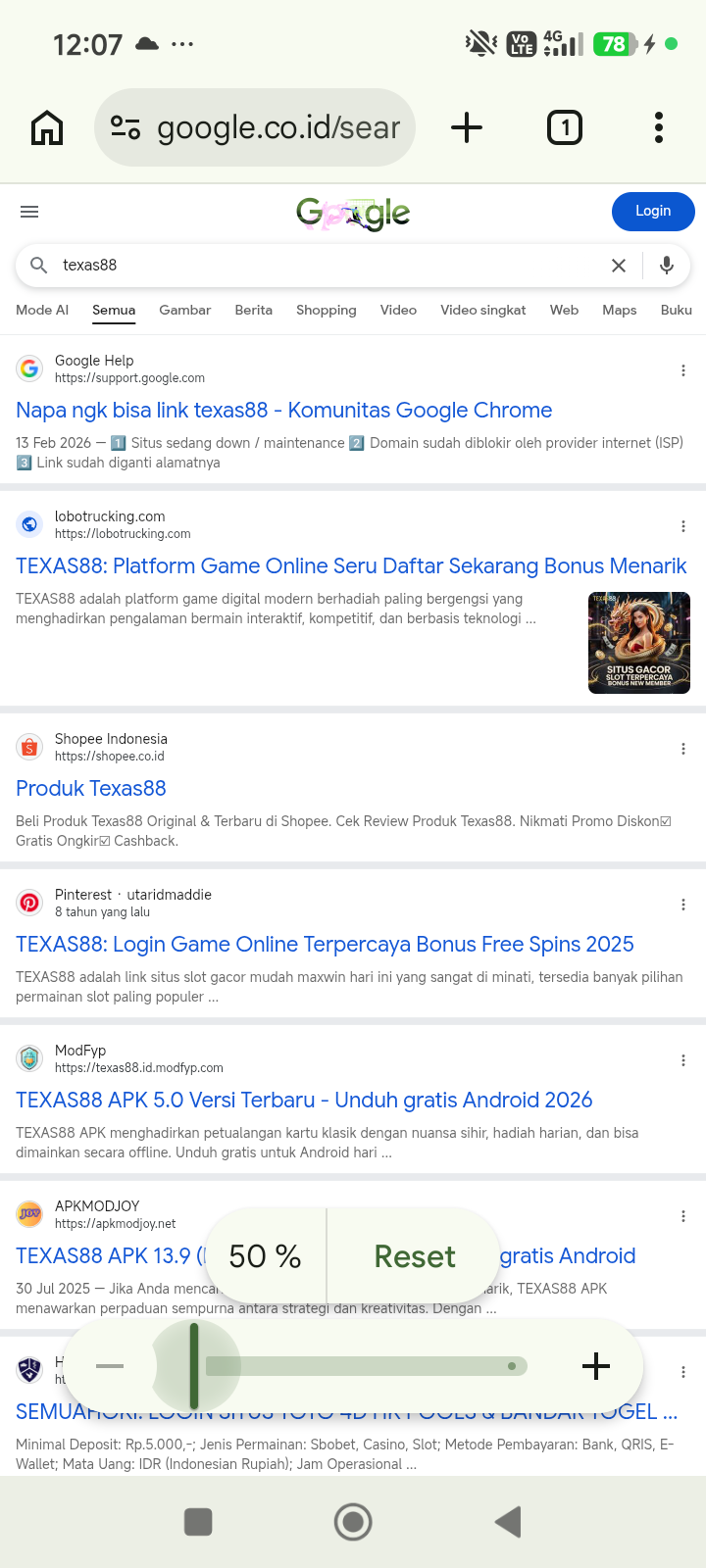
Task: Open the Google hamburger menu
Action: (29, 212)
